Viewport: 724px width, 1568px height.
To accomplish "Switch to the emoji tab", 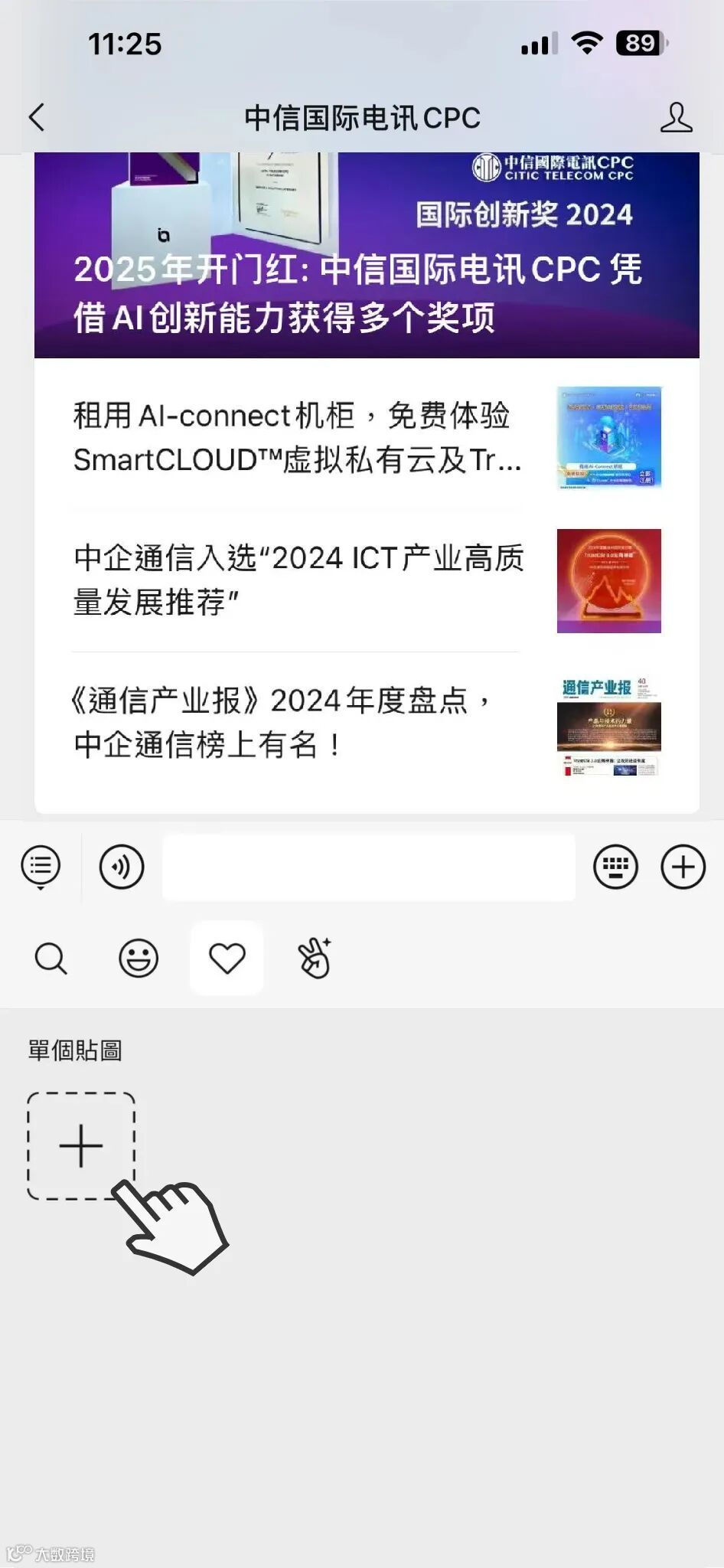I will click(139, 958).
